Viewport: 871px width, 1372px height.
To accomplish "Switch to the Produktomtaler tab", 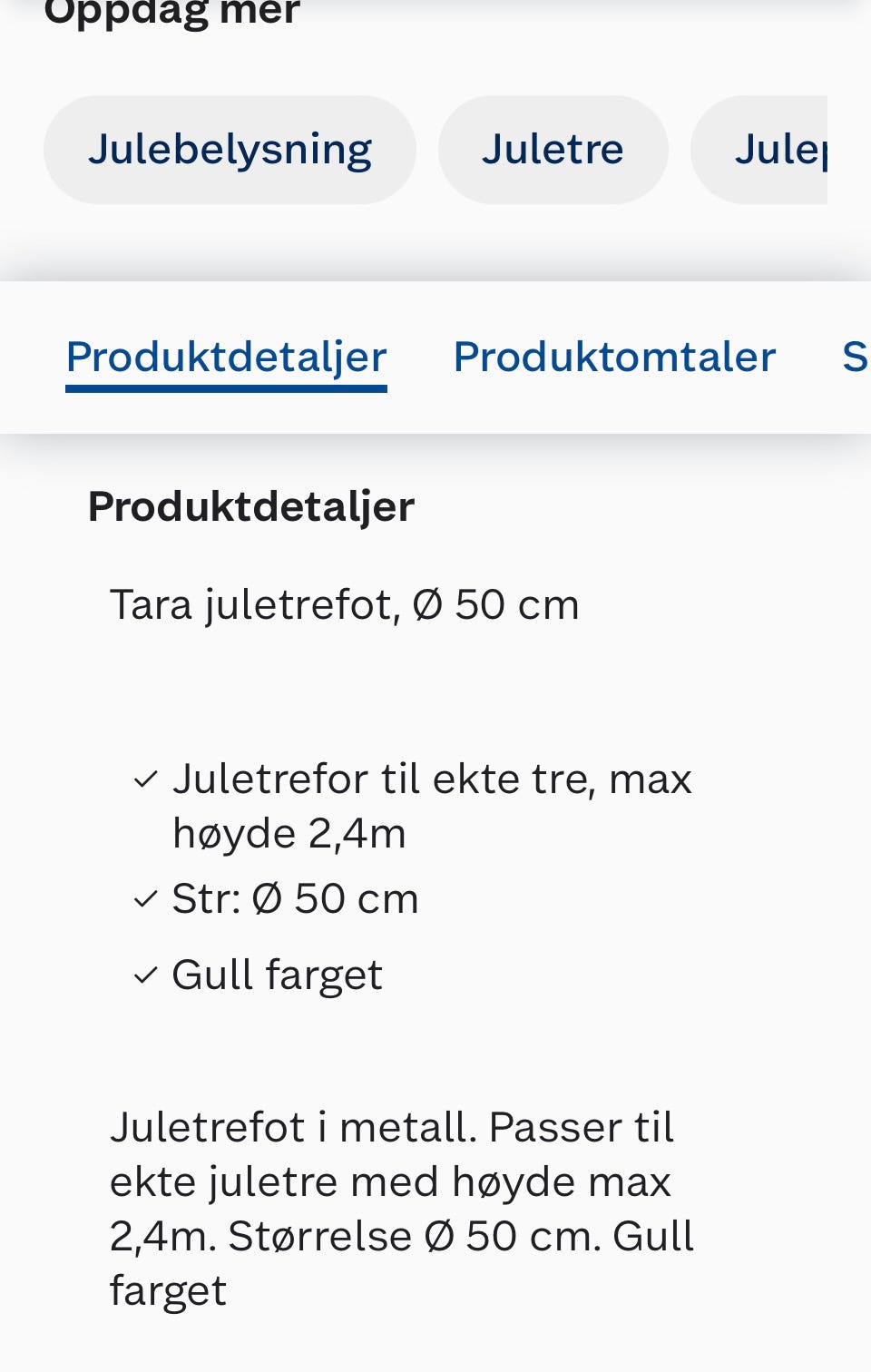I will [614, 356].
